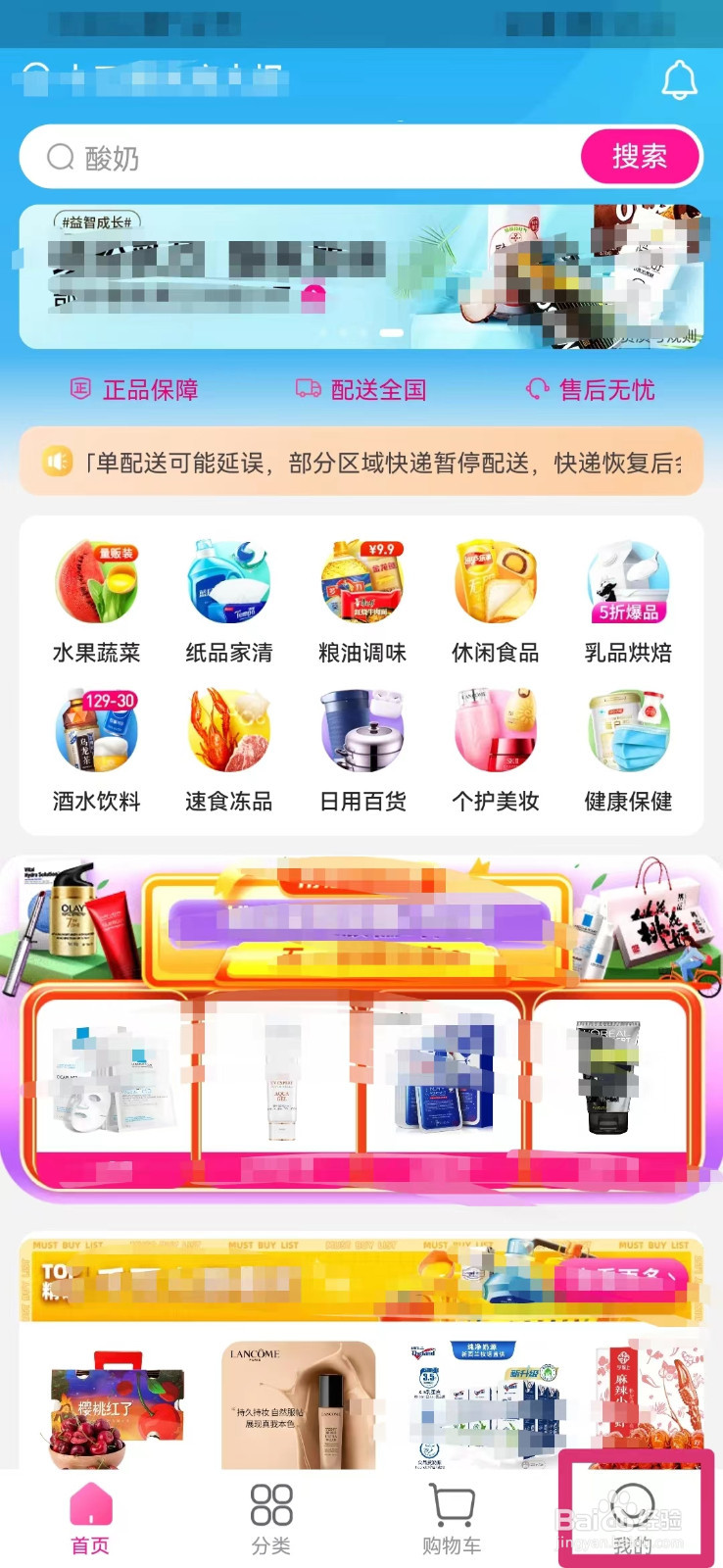723x1568 pixels.
Task: Open the notification bell icon
Action: (680, 80)
